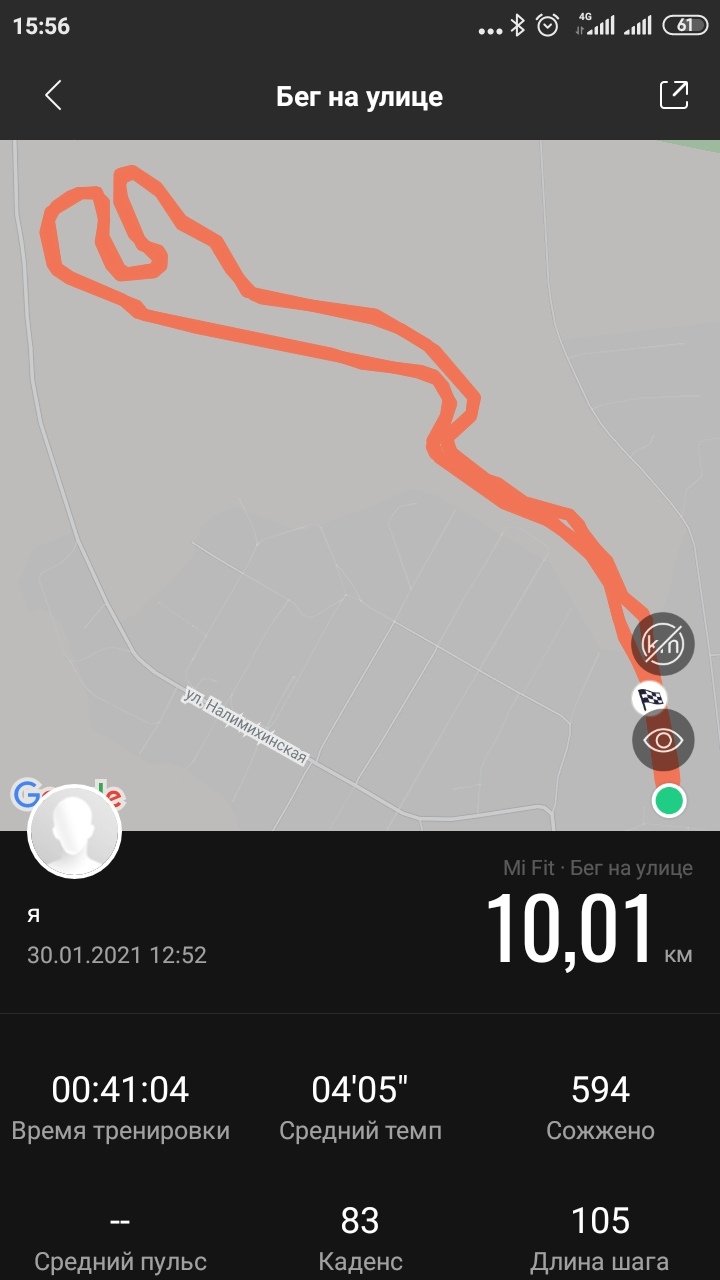Go back from the outdoor run screen
The image size is (720, 1280).
[x=53, y=96]
